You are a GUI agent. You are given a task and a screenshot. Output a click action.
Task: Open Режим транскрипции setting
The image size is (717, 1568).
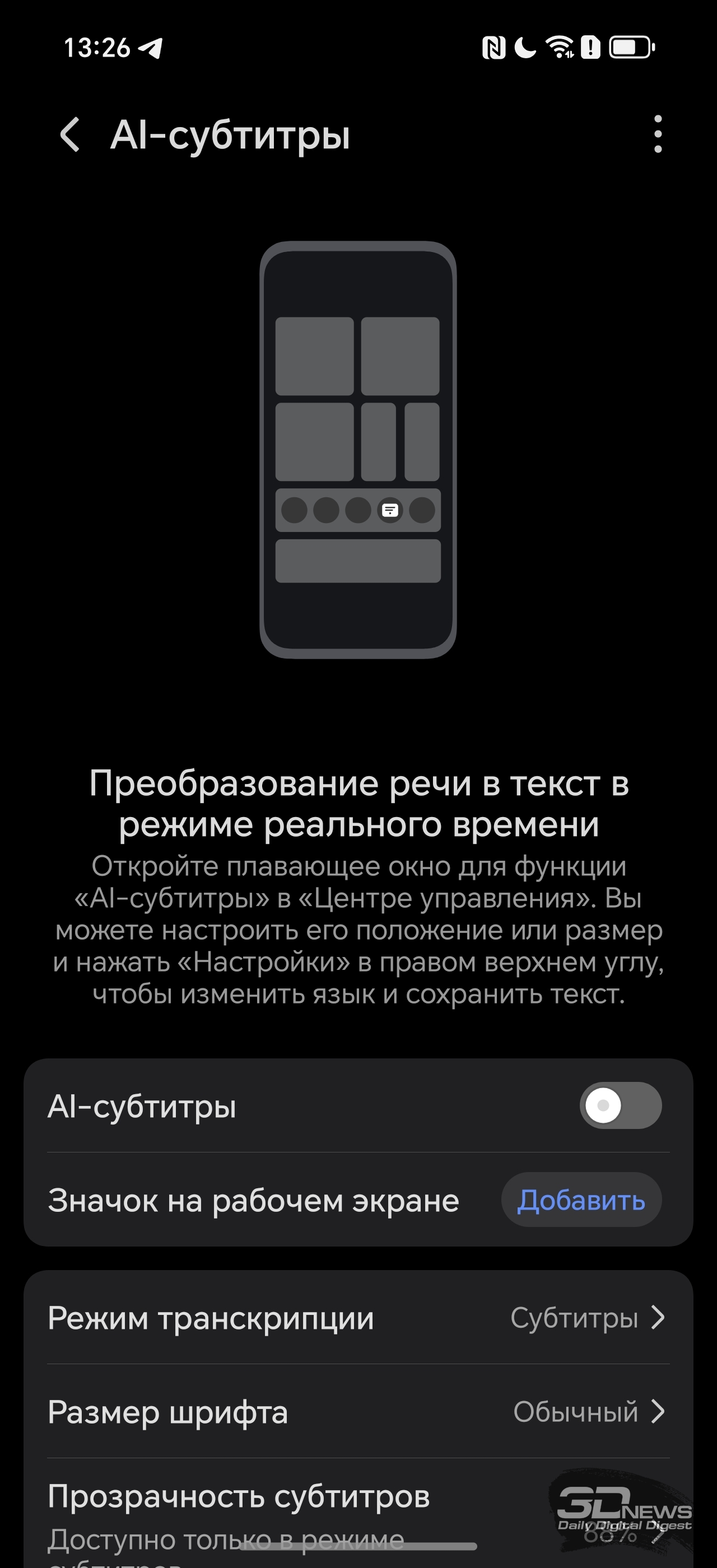(x=358, y=1318)
